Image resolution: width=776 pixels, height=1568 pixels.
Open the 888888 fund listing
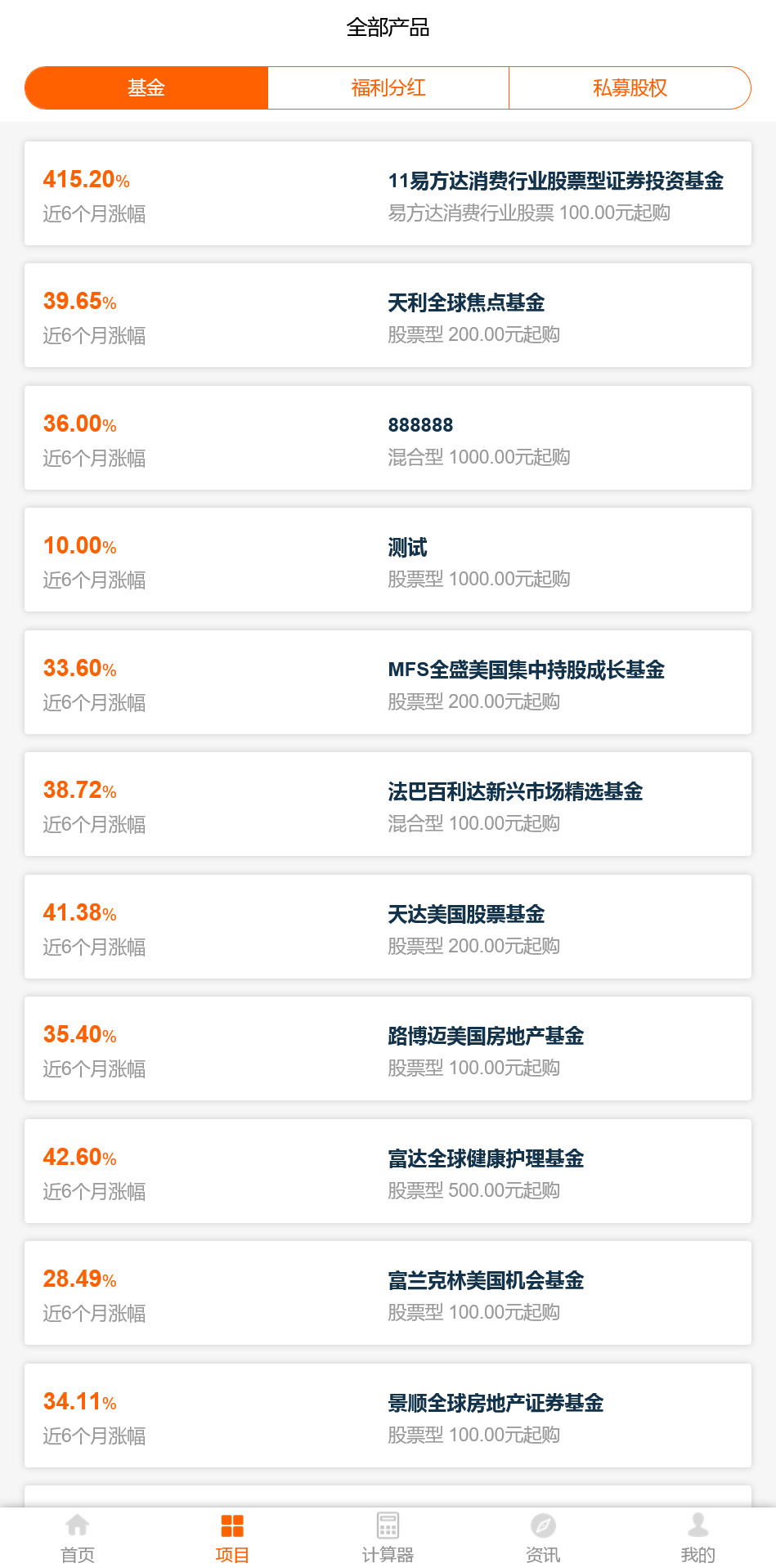point(388,437)
